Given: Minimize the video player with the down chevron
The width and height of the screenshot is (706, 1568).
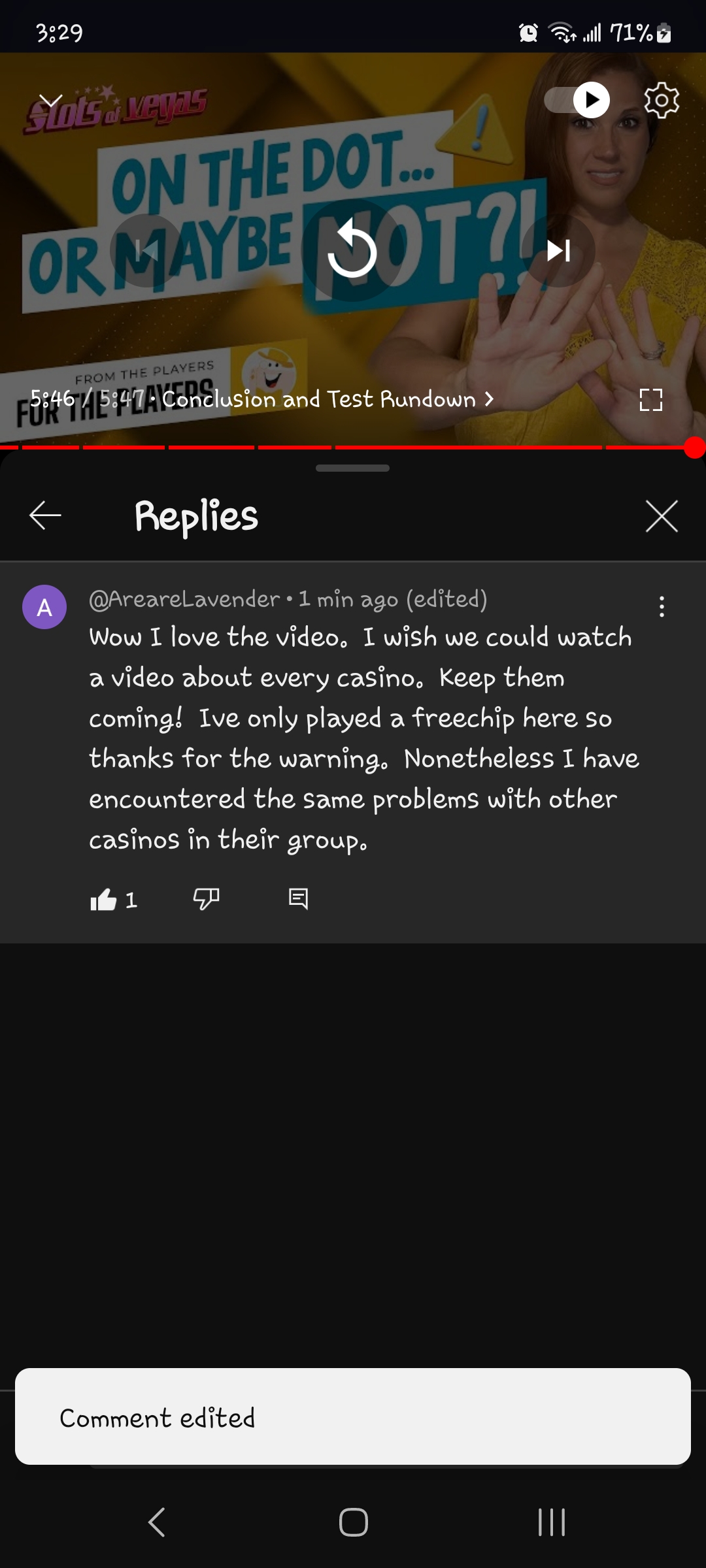Looking at the screenshot, I should pyautogui.click(x=50, y=101).
